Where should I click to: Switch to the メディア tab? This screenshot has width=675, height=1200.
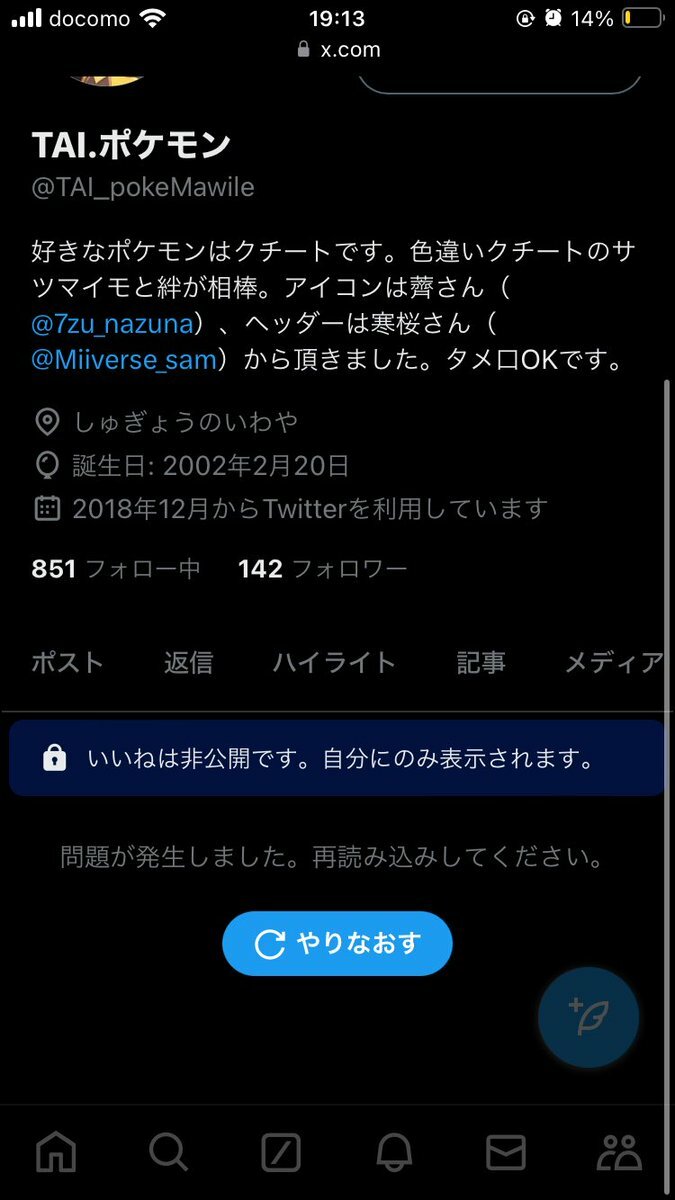(x=613, y=662)
